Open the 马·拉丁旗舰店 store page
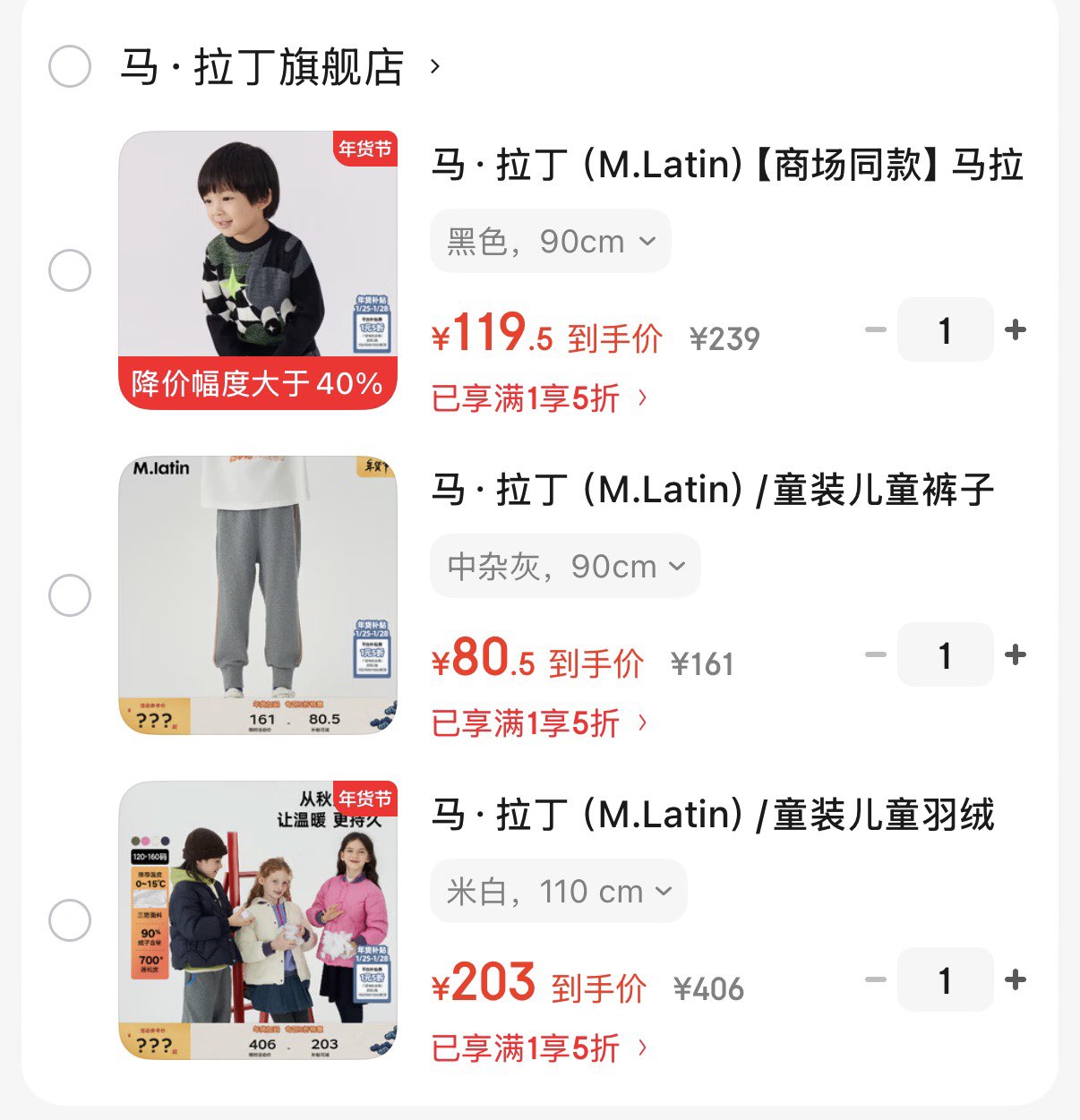Image resolution: width=1080 pixels, height=1120 pixels. click(263, 67)
